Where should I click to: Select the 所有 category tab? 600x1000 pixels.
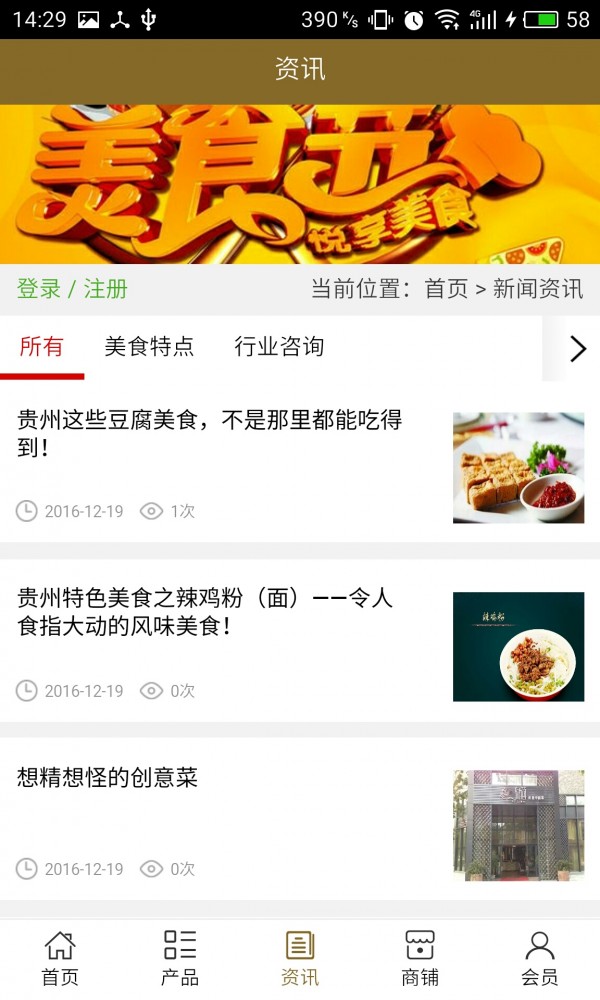coord(42,348)
